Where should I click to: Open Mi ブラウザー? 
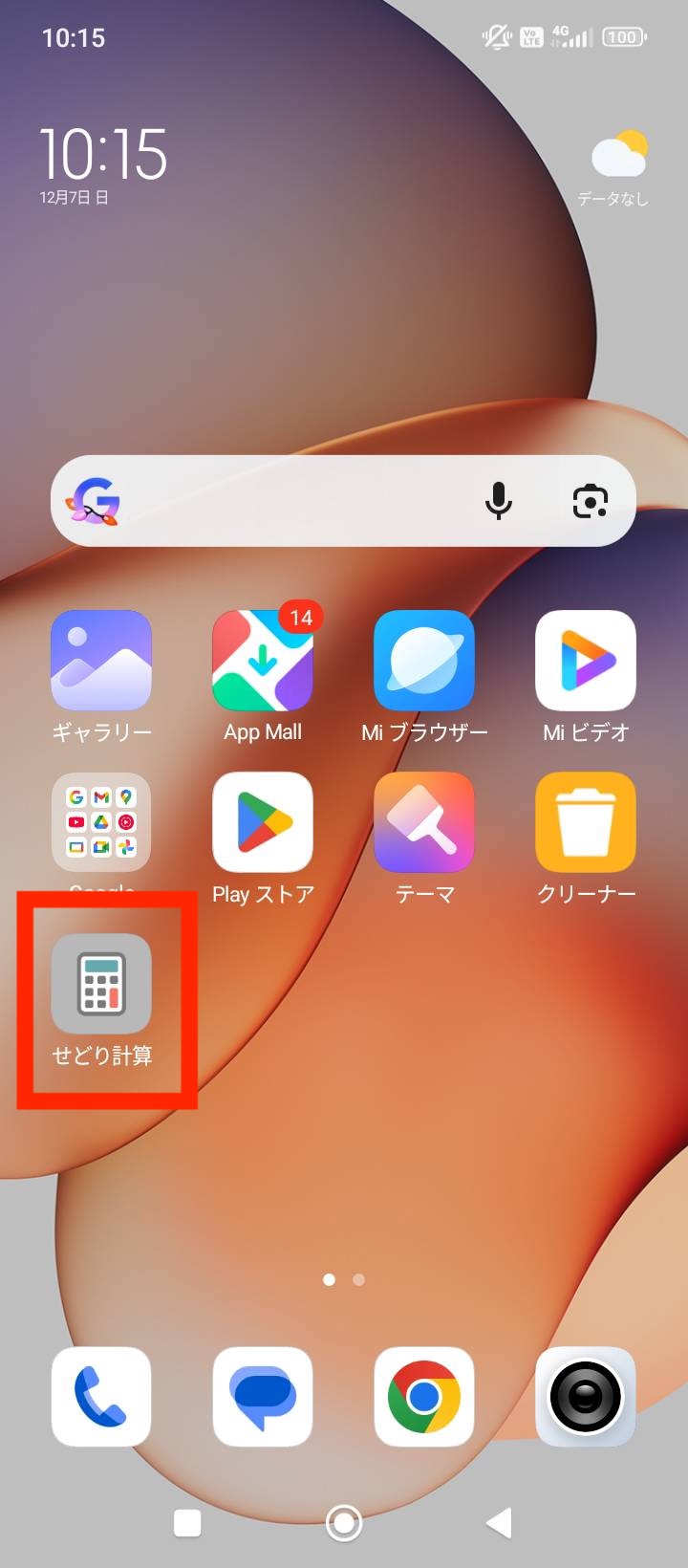pyautogui.click(x=424, y=662)
